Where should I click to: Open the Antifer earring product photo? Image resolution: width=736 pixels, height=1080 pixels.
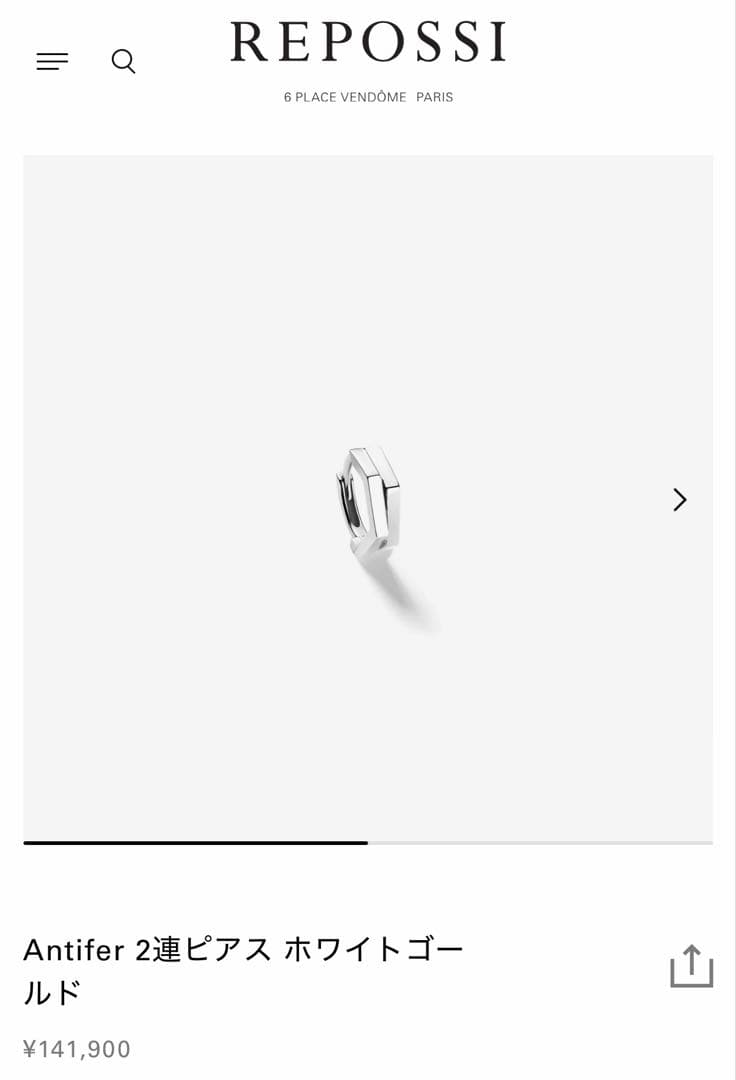[368, 498]
